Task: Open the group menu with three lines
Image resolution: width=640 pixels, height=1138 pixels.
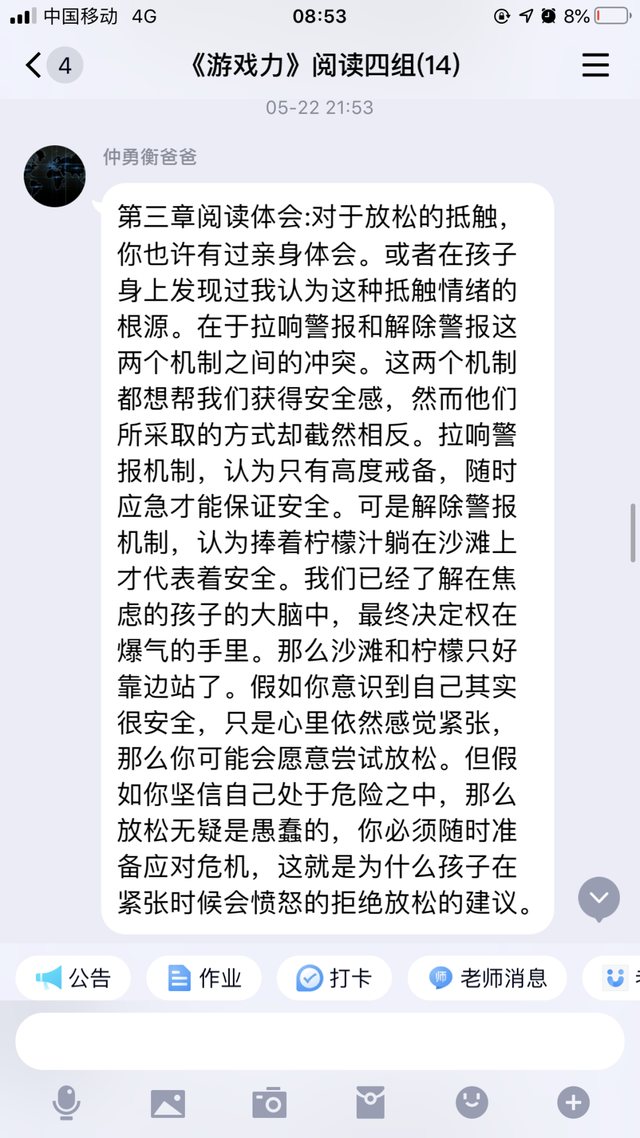Action: click(595, 66)
